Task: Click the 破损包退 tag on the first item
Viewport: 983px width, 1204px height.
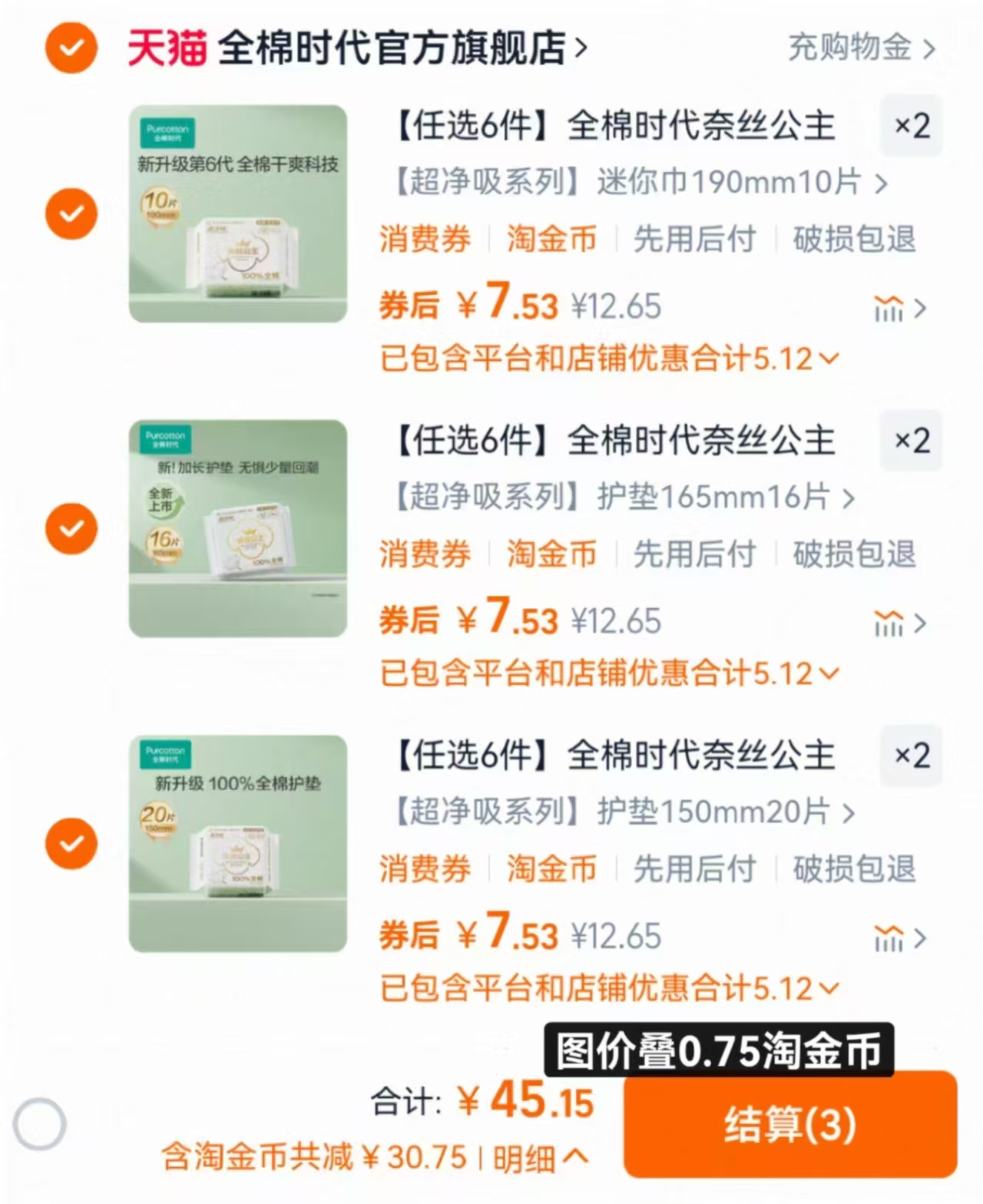Action: 853,240
